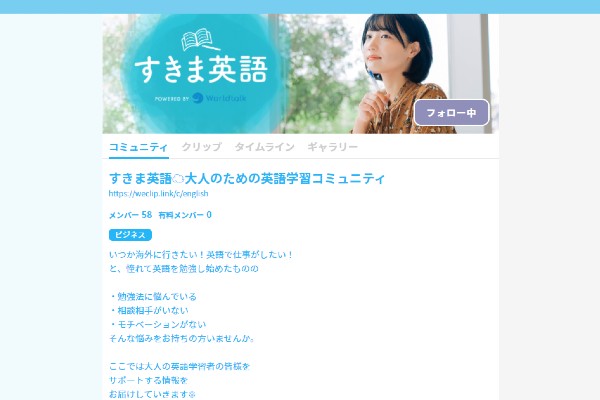Switch to the コミュニティ tab
The width and height of the screenshot is (600, 400).
(138, 147)
